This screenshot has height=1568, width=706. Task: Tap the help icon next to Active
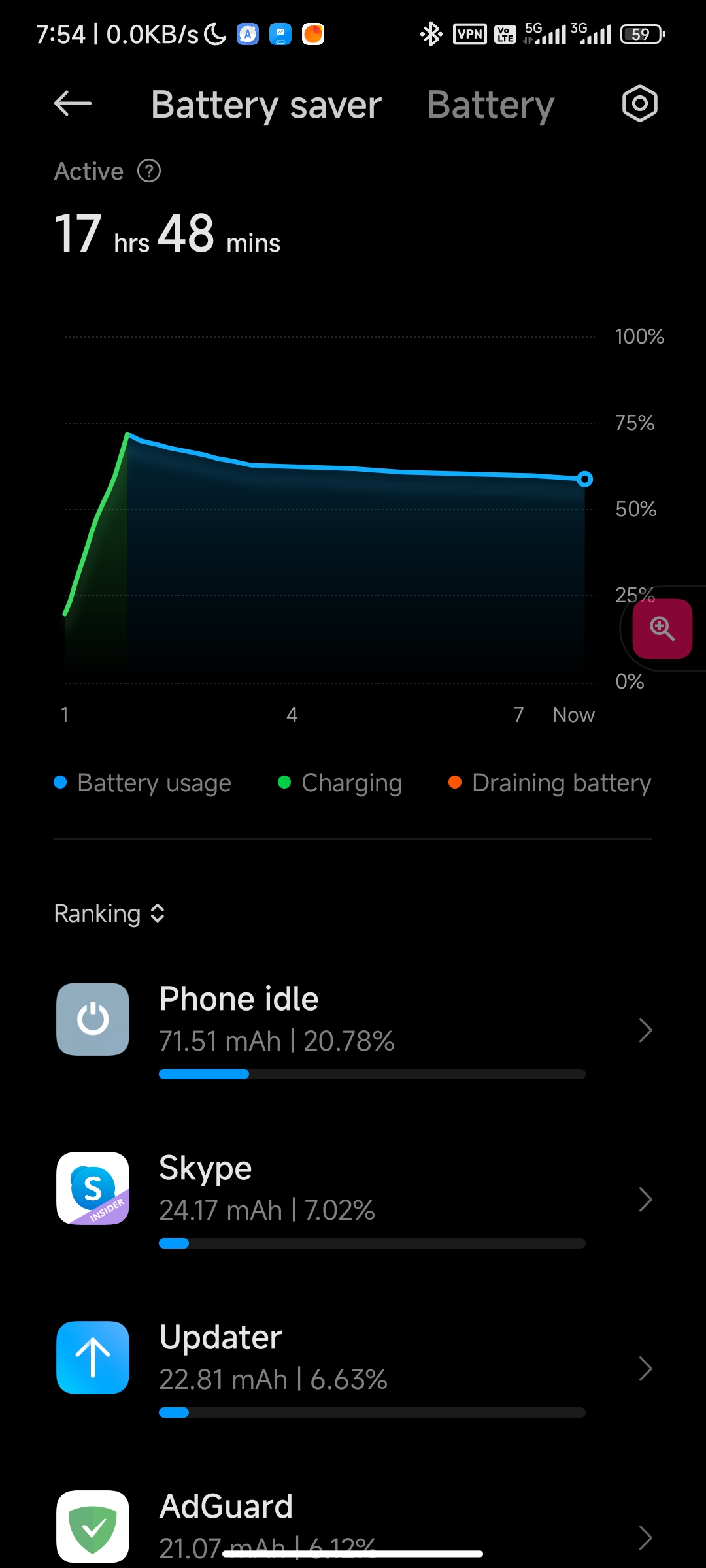click(149, 171)
